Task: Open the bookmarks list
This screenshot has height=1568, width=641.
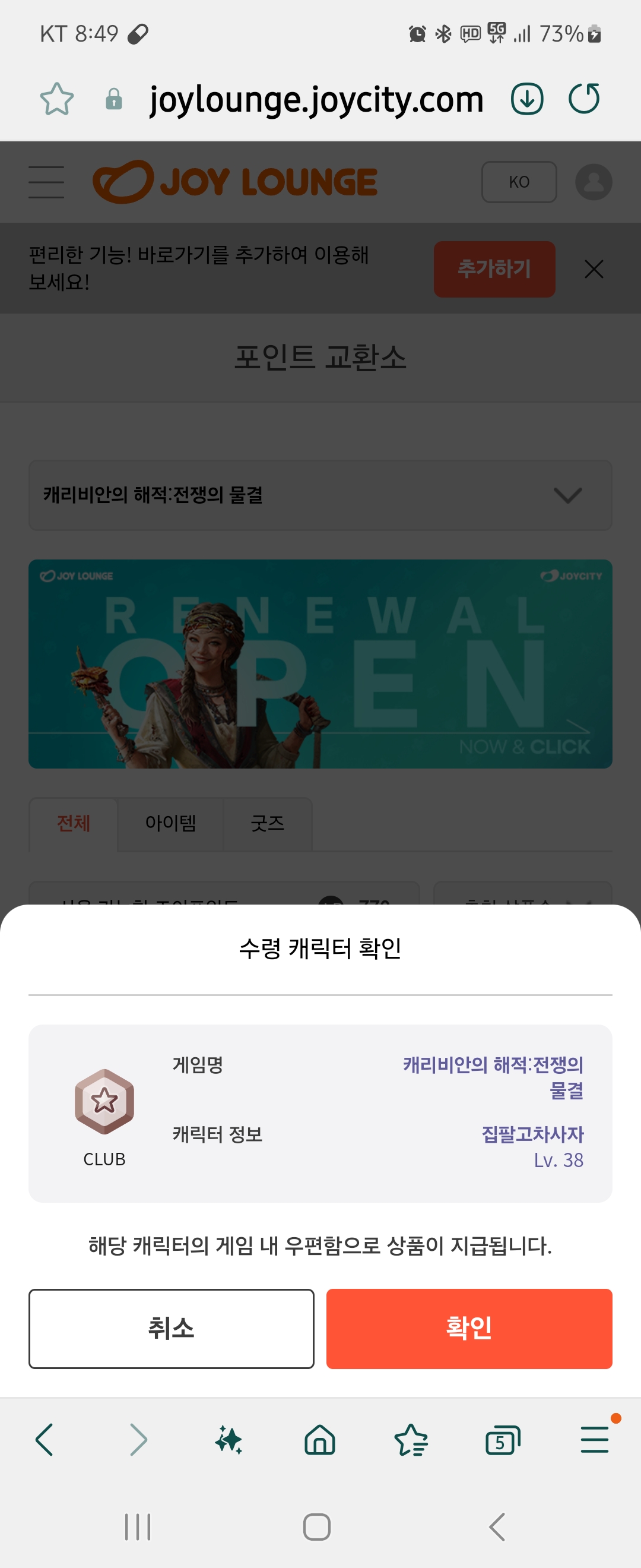Action: coord(411,1440)
